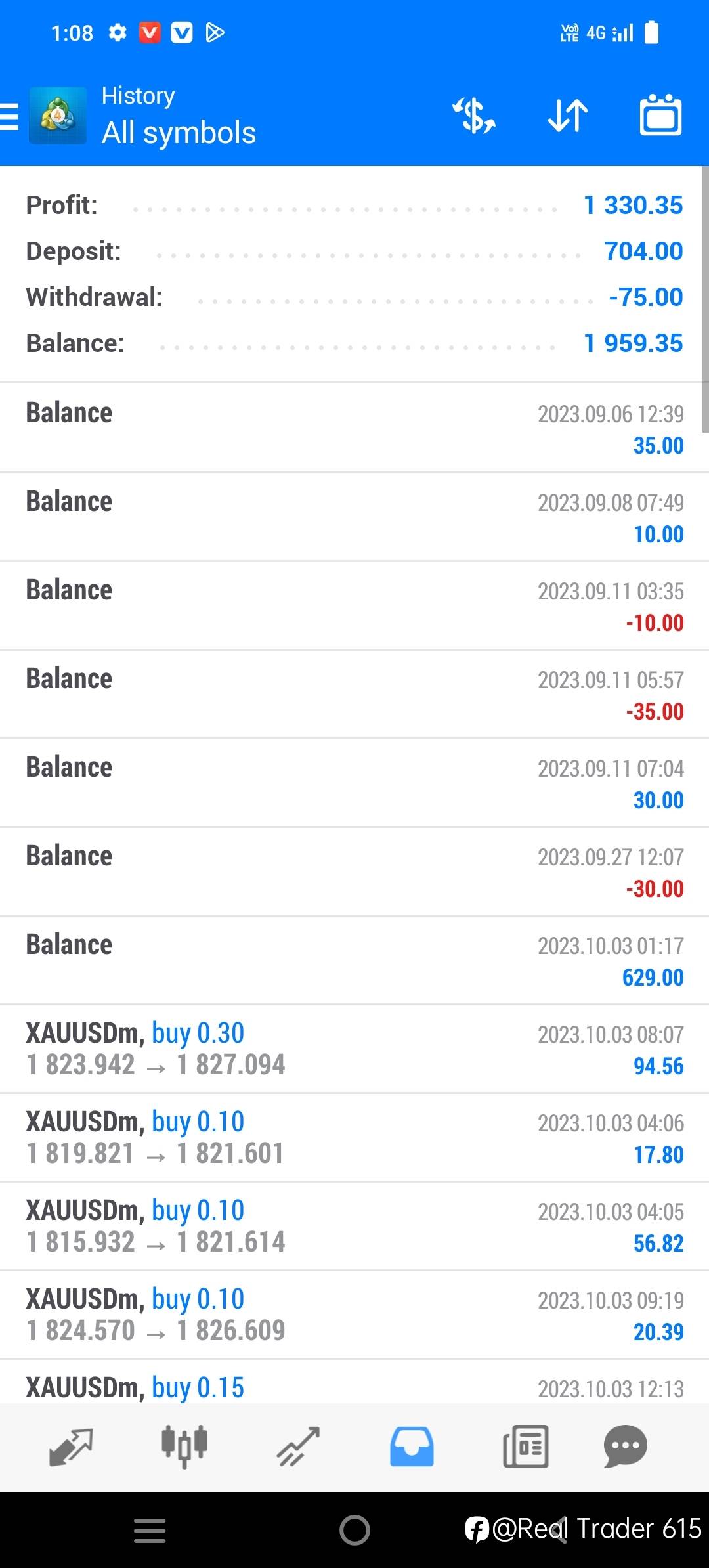Expand the XAUUSDm trade with 20.39 profit
This screenshot has height=1568, width=709.
click(354, 1315)
